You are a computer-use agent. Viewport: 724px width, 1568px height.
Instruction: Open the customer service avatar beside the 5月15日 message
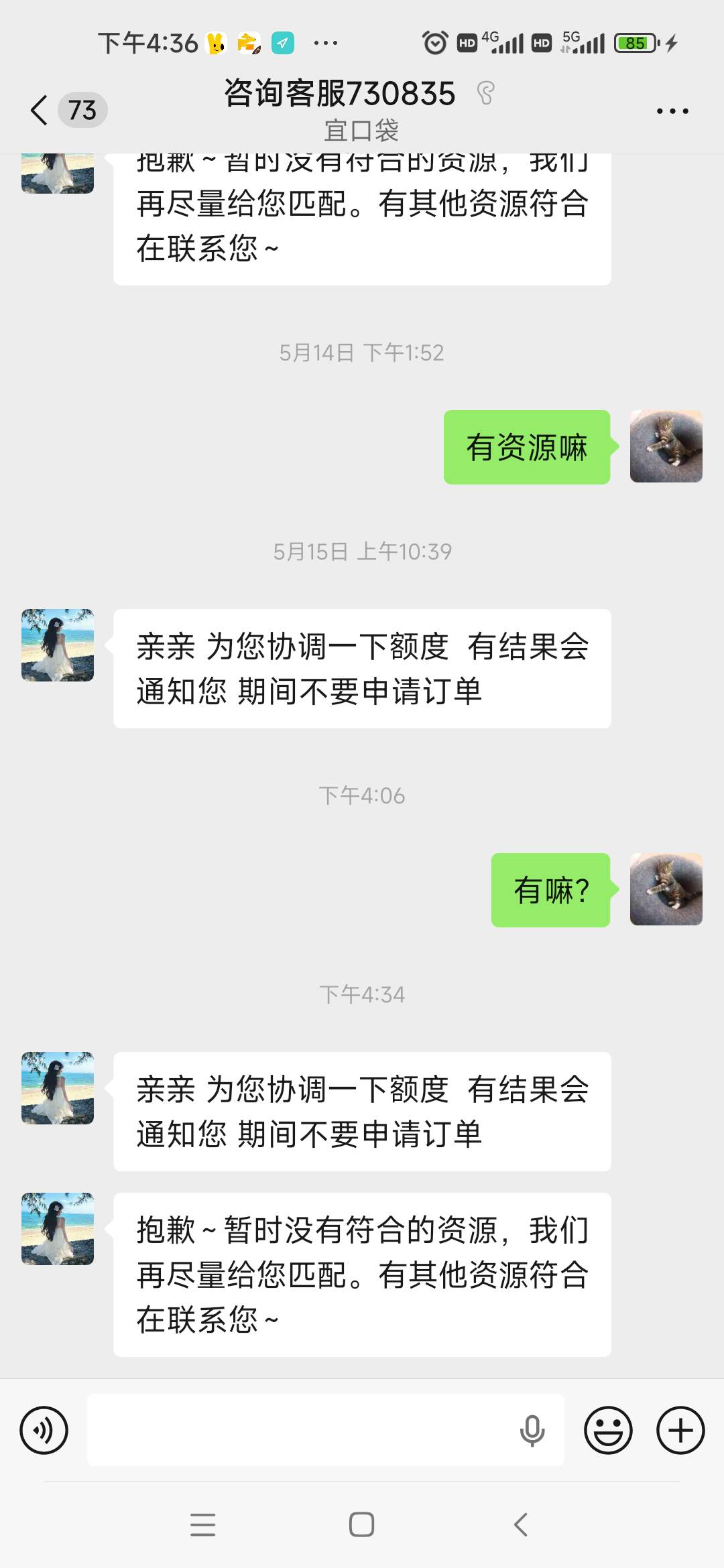[58, 645]
